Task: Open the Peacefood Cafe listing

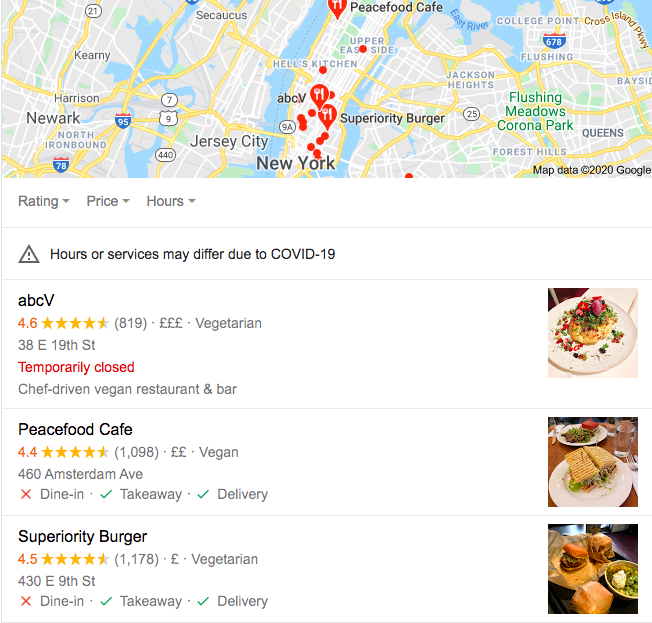Action: click(75, 430)
